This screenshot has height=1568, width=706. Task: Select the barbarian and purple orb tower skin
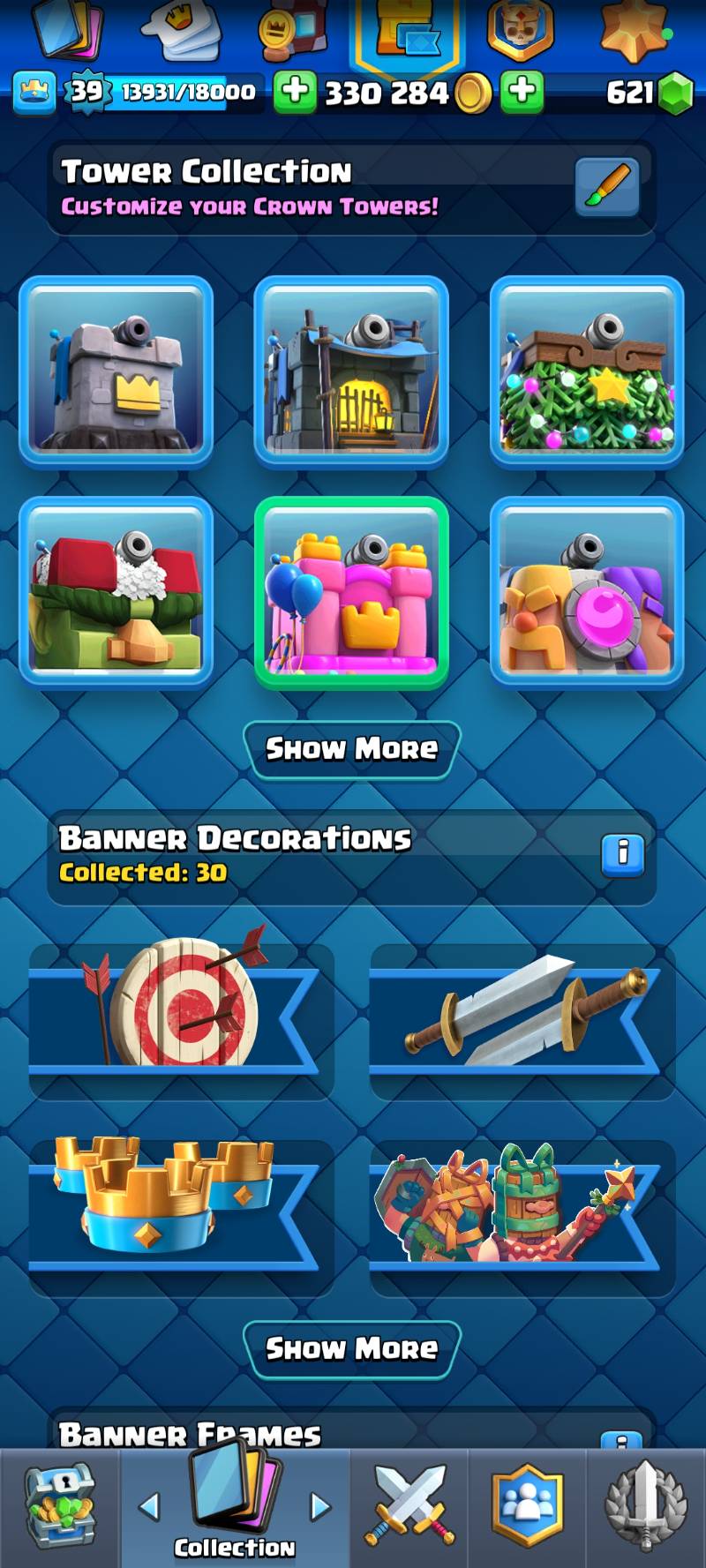click(x=587, y=592)
